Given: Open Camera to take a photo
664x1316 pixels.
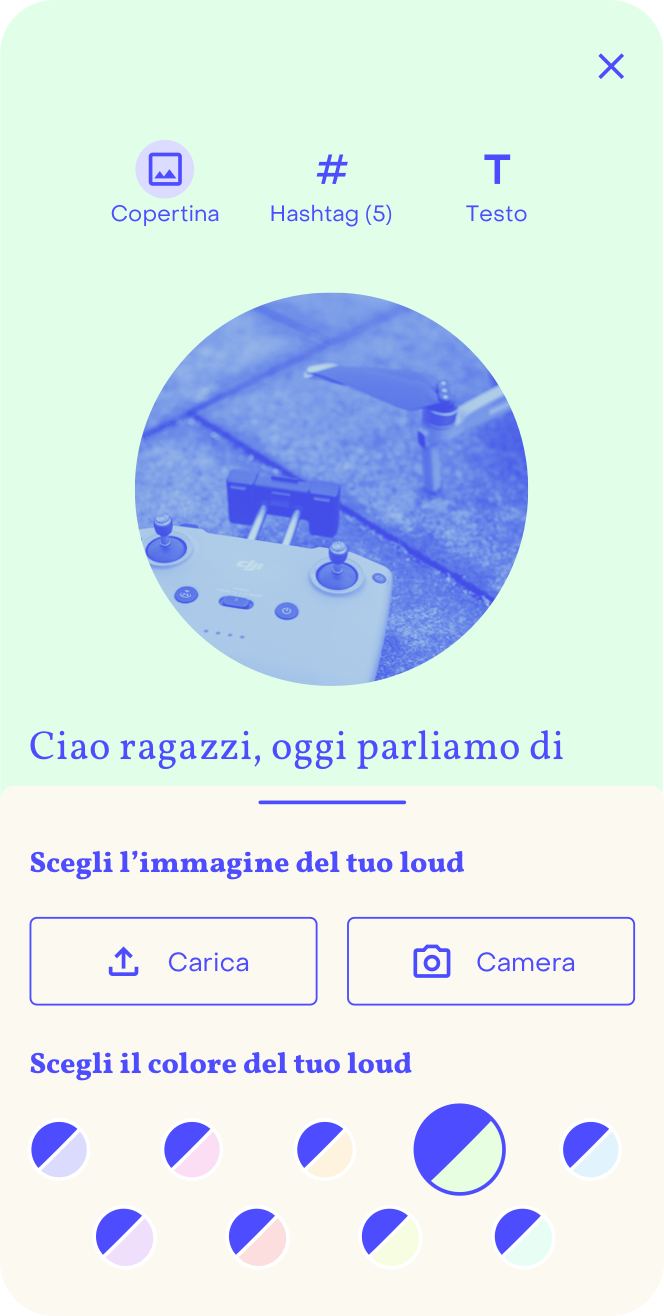Looking at the screenshot, I should tap(491, 961).
